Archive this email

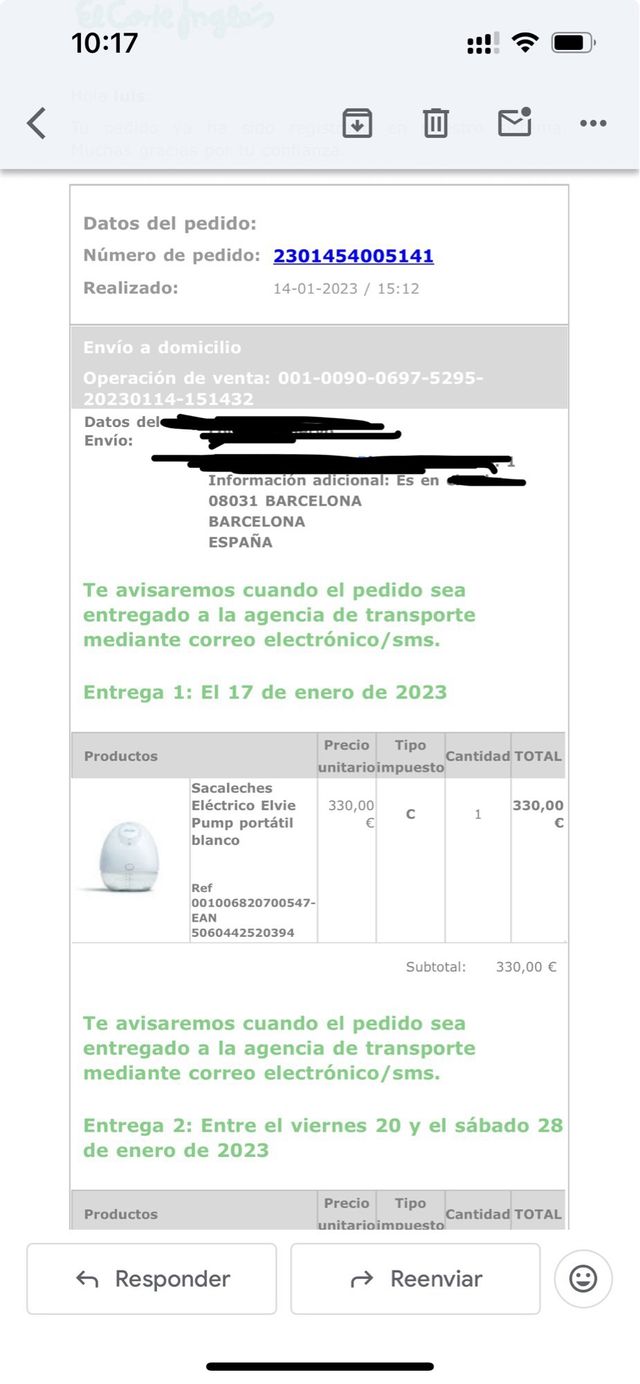[x=357, y=123]
